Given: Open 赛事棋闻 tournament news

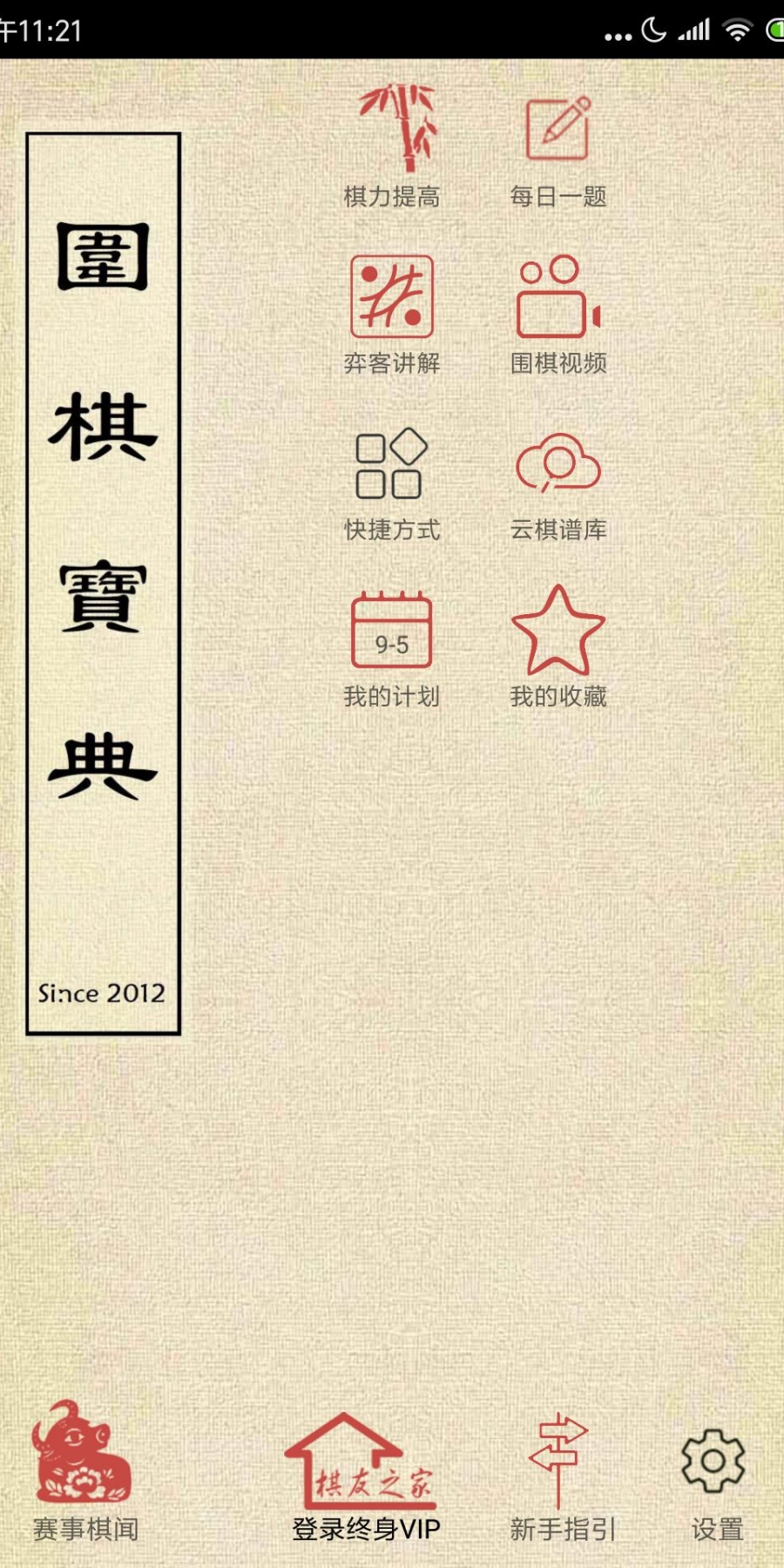Looking at the screenshot, I should tap(84, 1472).
